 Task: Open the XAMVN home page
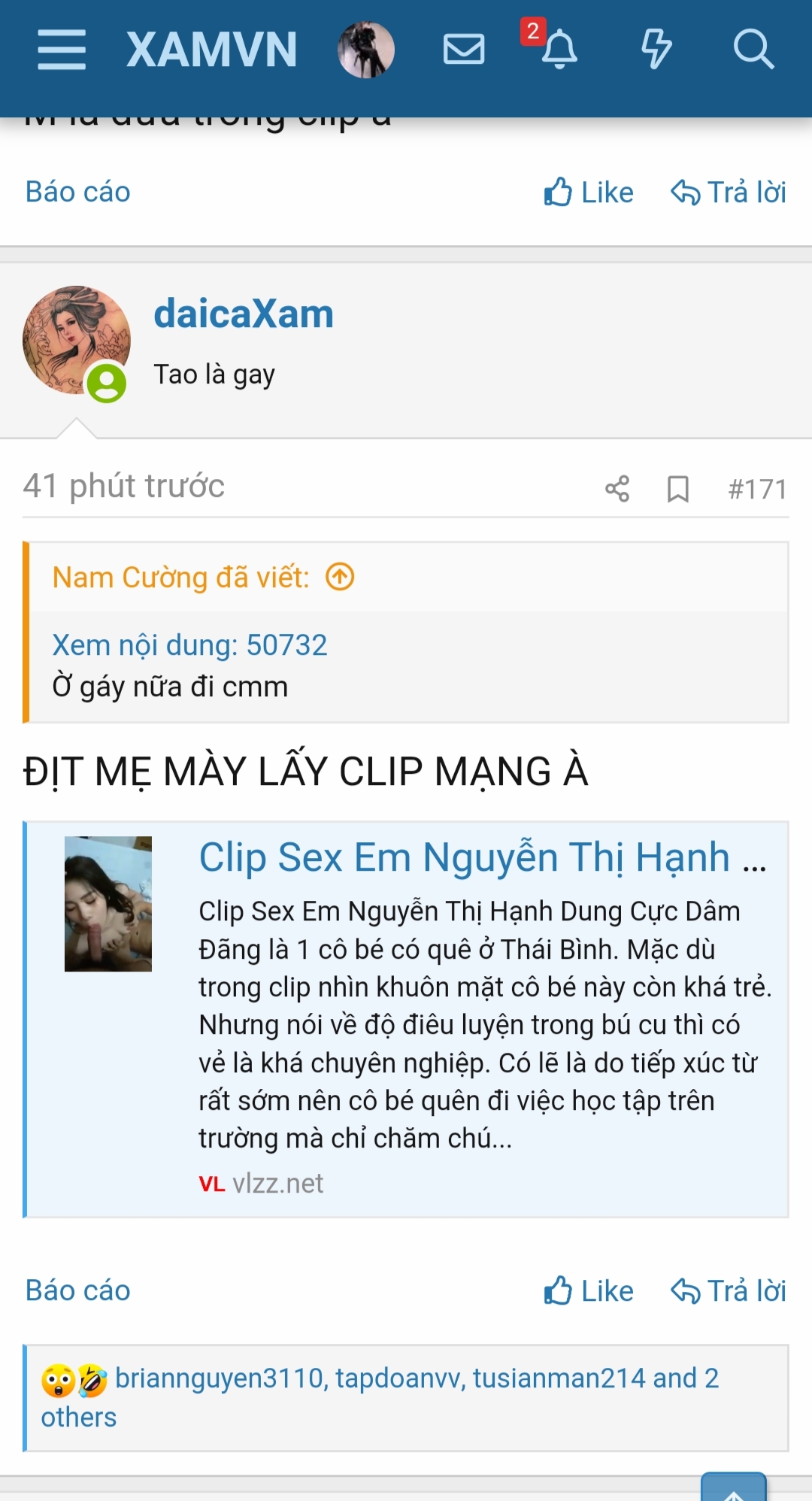(x=211, y=50)
